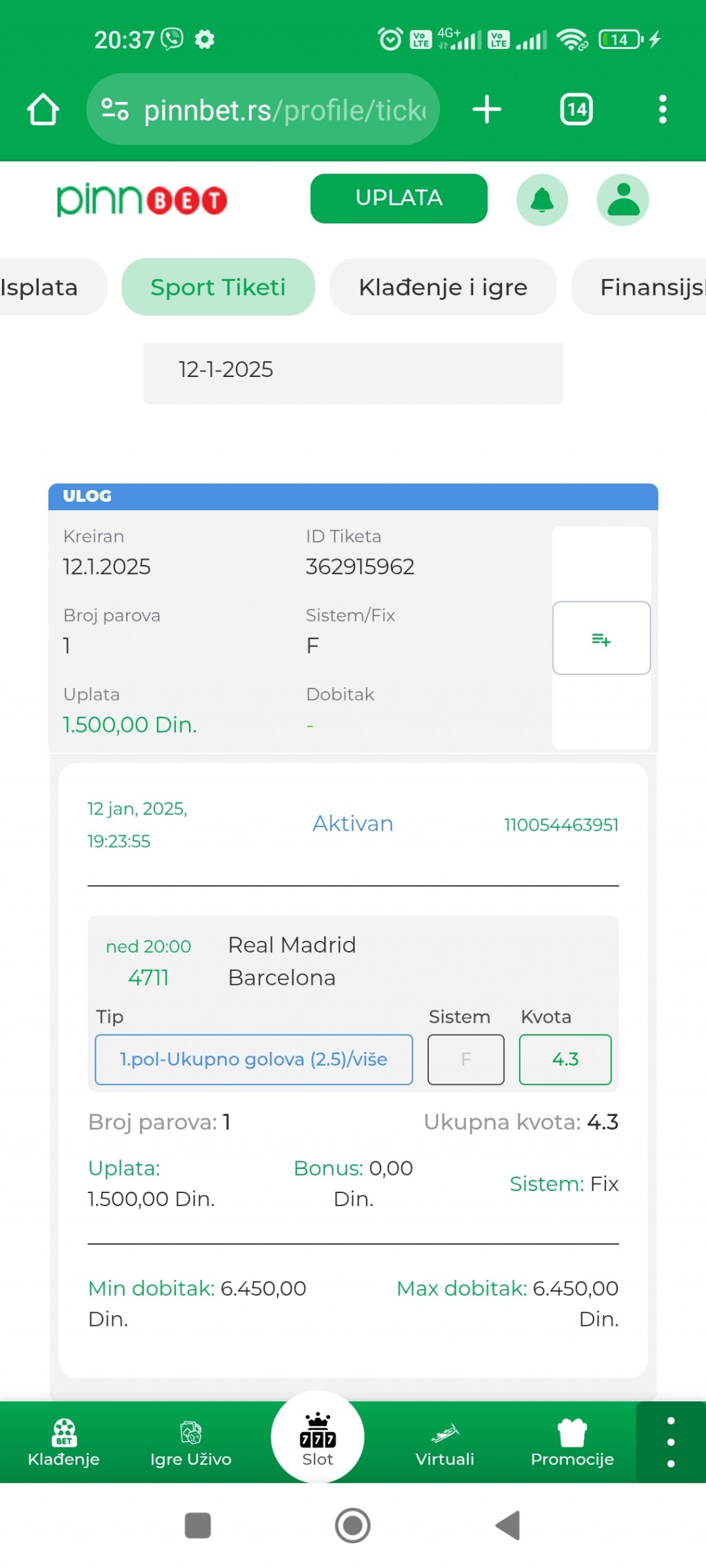Open the user profile icon
Image resolution: width=706 pixels, height=1568 pixels.
coord(623,200)
